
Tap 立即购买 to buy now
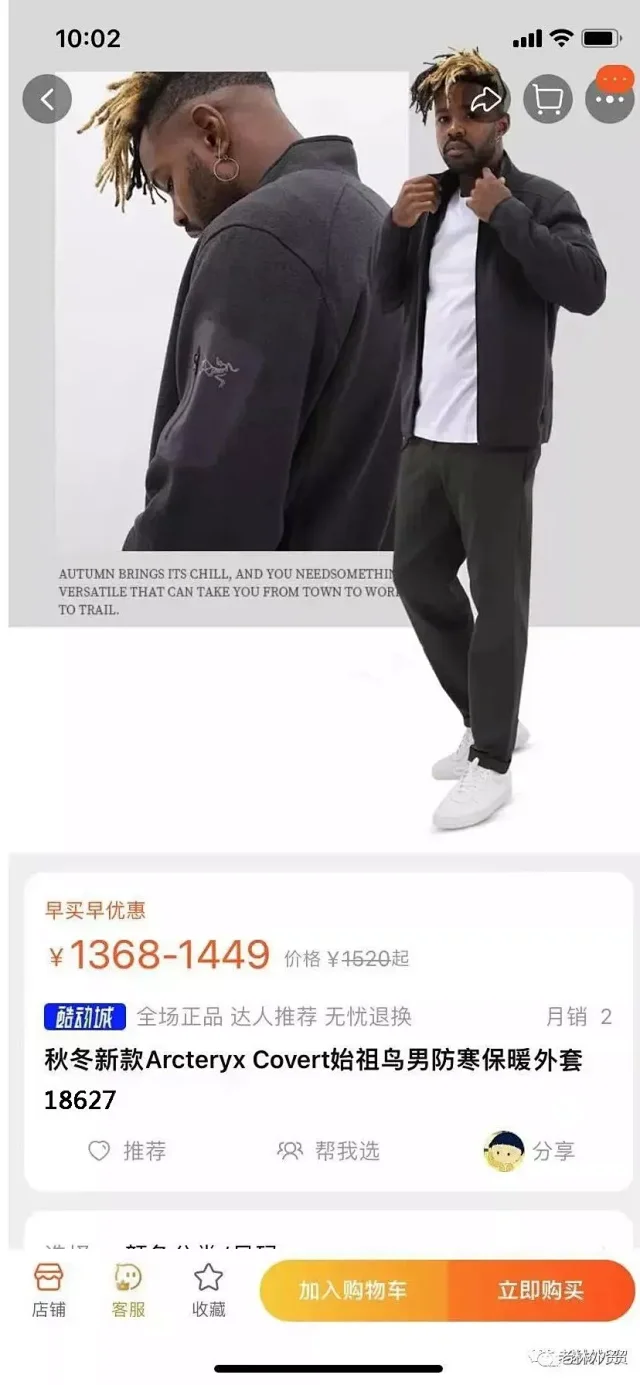(x=540, y=1290)
